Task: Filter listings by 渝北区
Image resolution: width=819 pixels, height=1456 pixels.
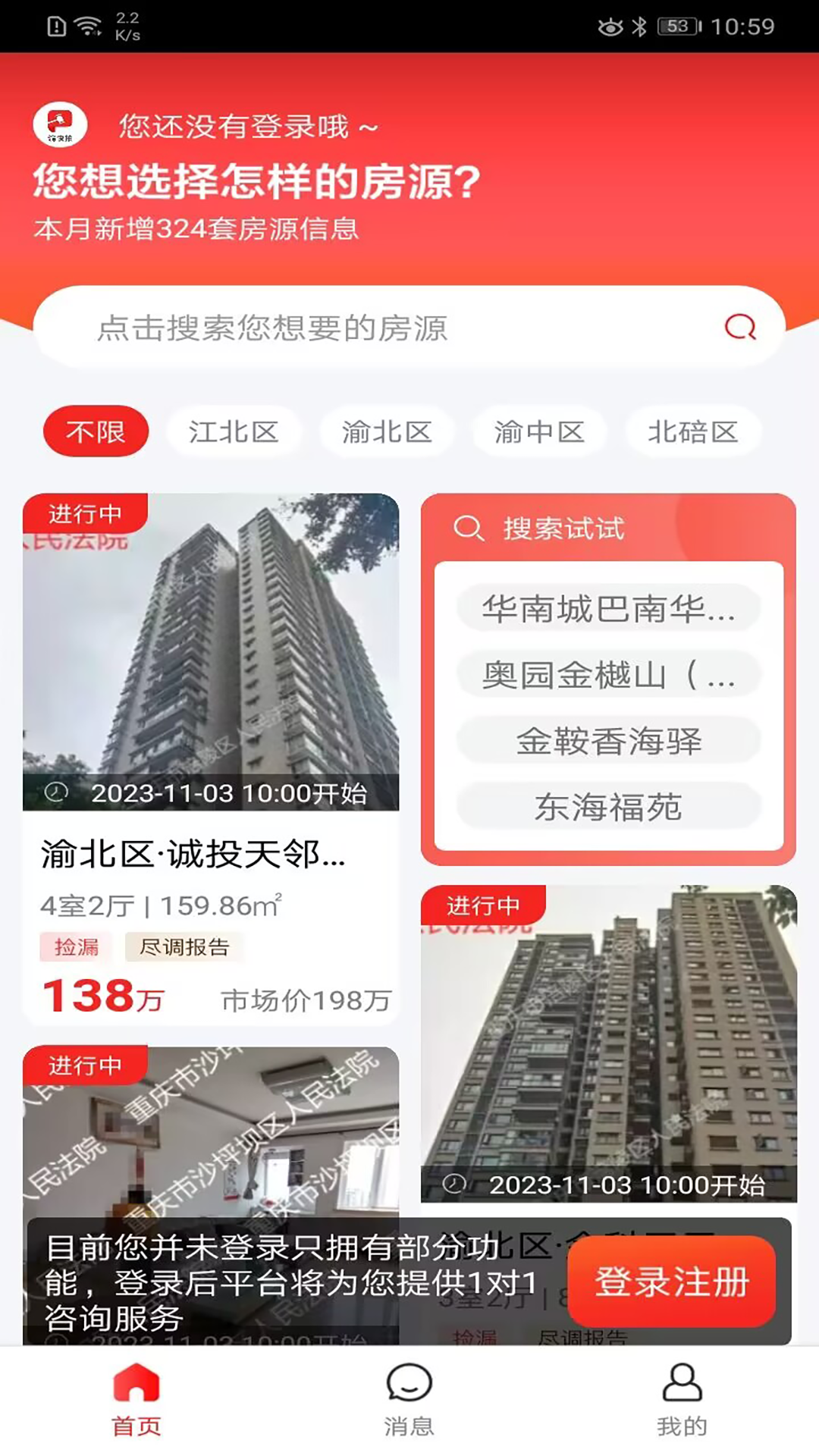Action: pyautogui.click(x=387, y=431)
